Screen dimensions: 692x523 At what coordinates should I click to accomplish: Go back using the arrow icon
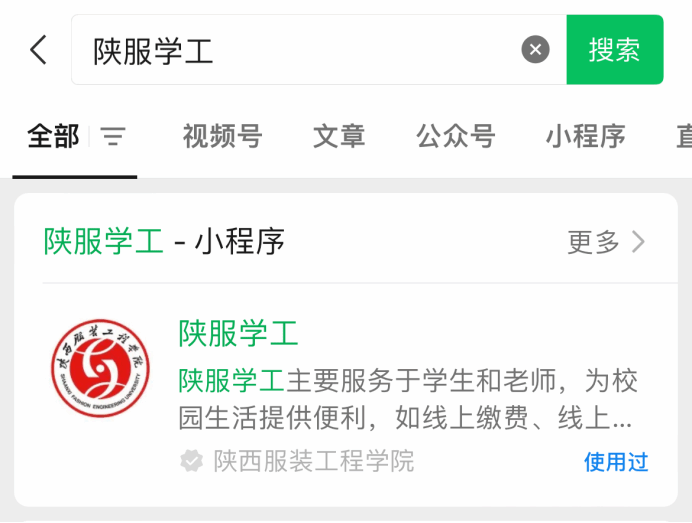click(38, 50)
